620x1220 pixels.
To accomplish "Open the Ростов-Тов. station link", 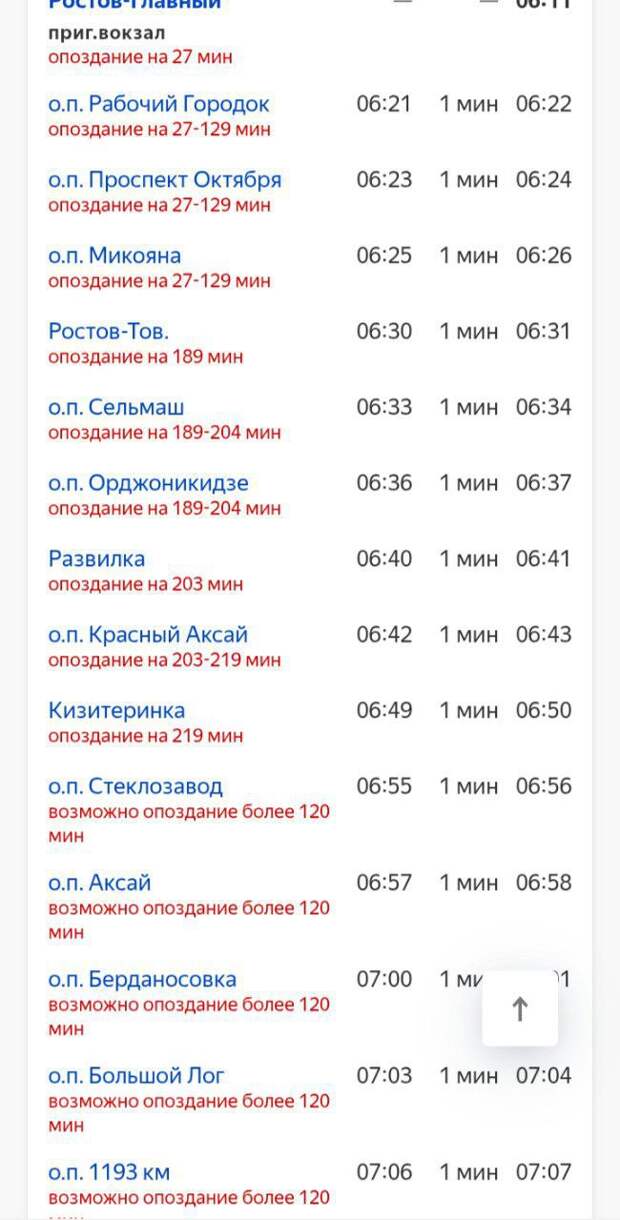I will pyautogui.click(x=108, y=331).
